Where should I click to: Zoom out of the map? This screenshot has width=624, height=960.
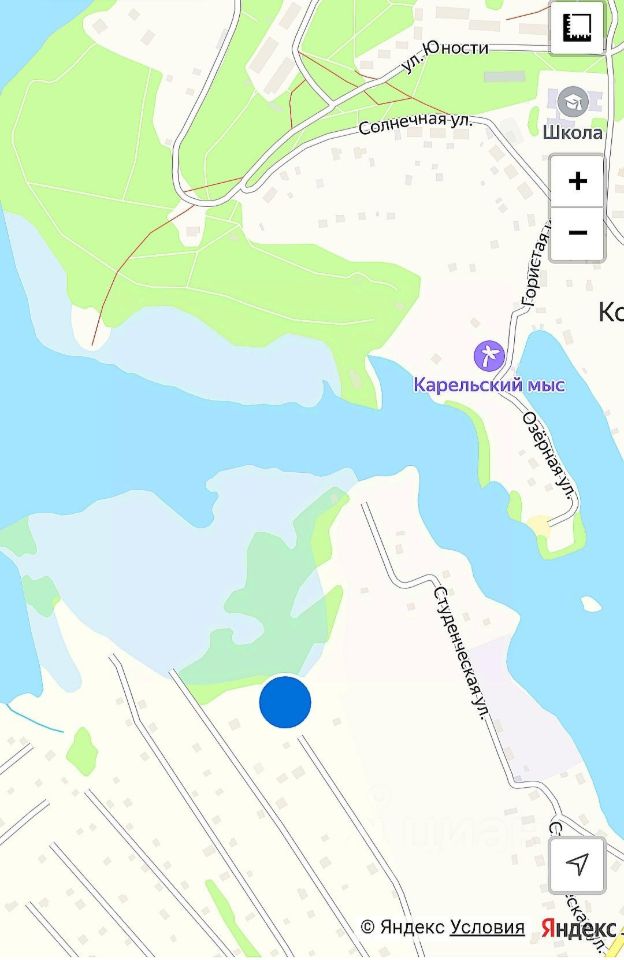[x=577, y=234]
